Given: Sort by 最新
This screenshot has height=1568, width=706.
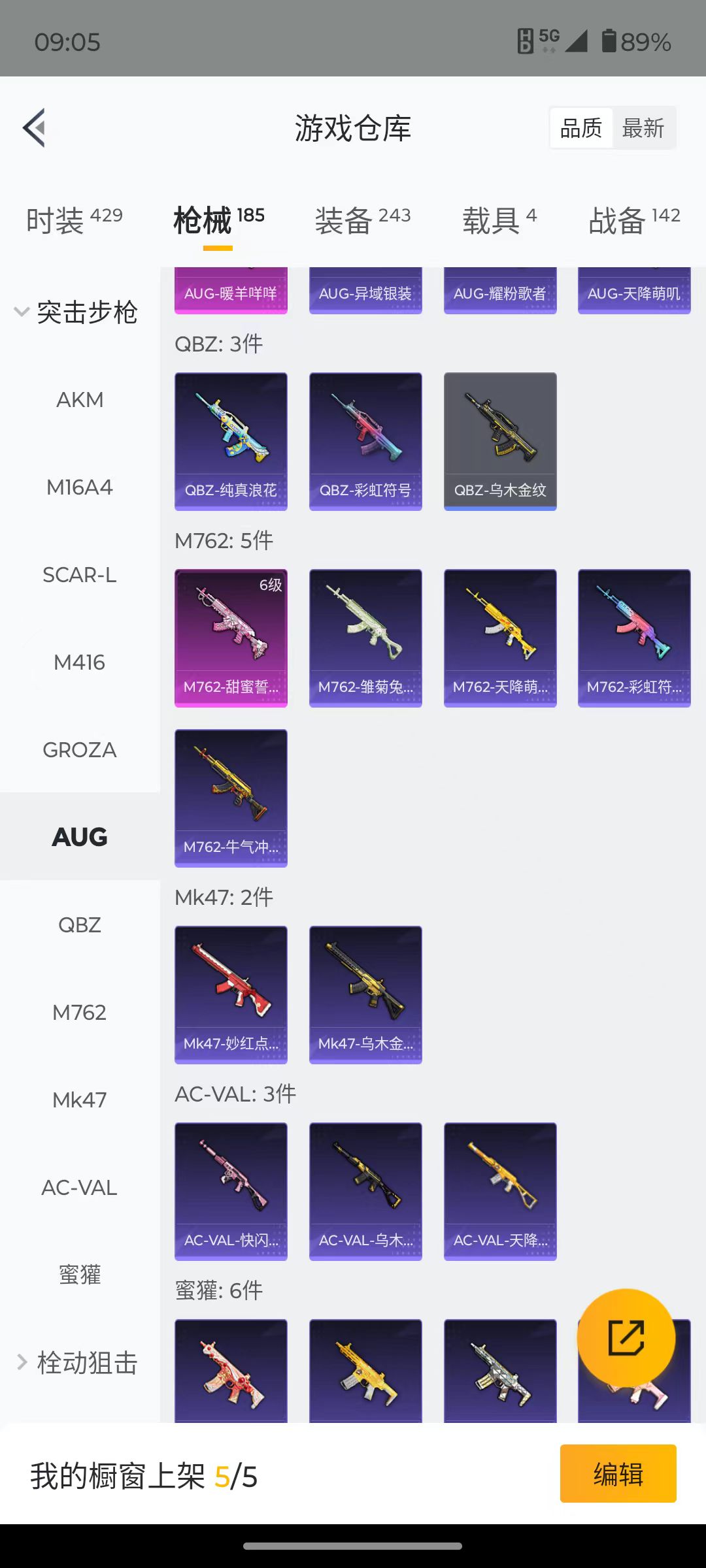Looking at the screenshot, I should point(643,128).
